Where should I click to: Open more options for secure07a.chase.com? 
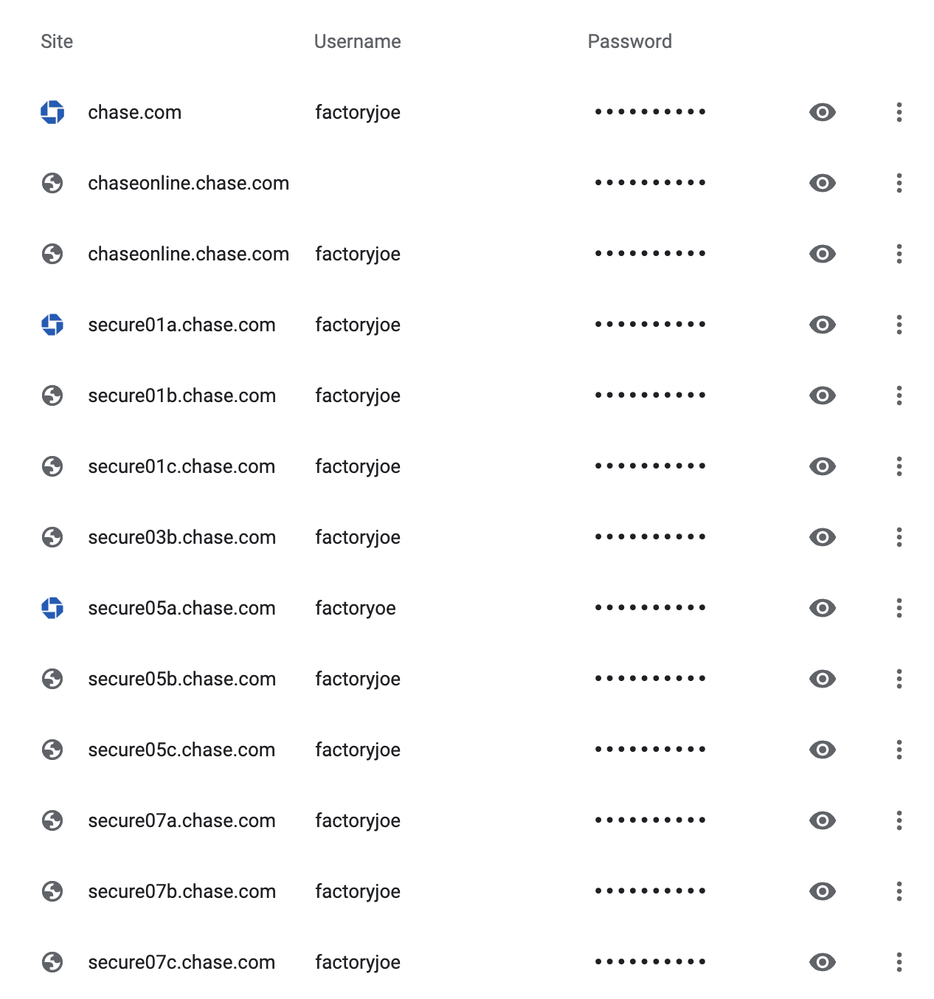tap(899, 821)
